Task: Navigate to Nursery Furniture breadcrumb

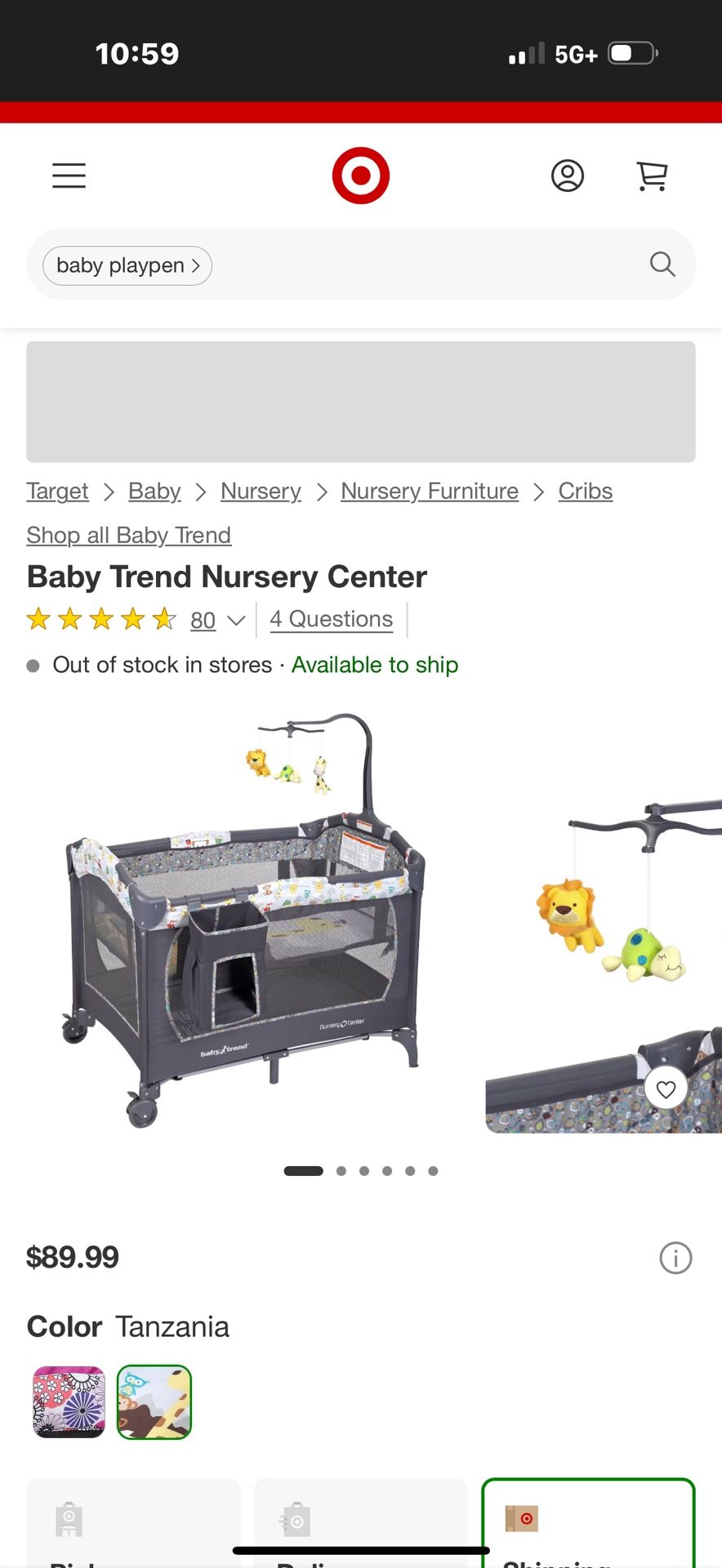Action: [x=430, y=491]
